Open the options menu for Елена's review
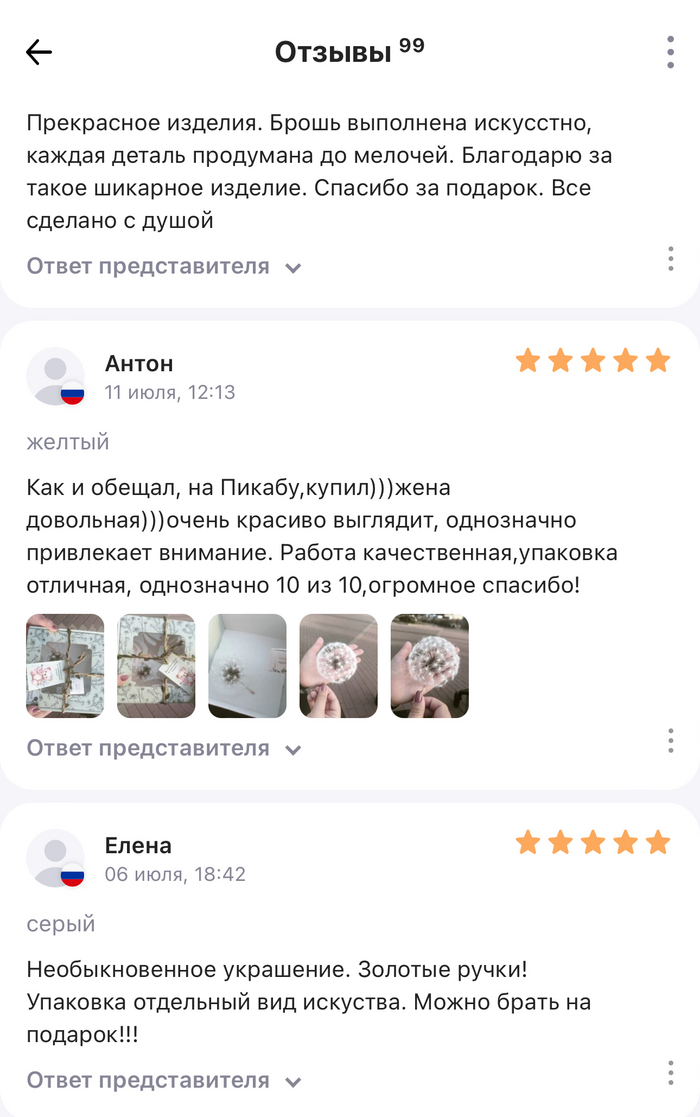700x1117 pixels. click(670, 1073)
